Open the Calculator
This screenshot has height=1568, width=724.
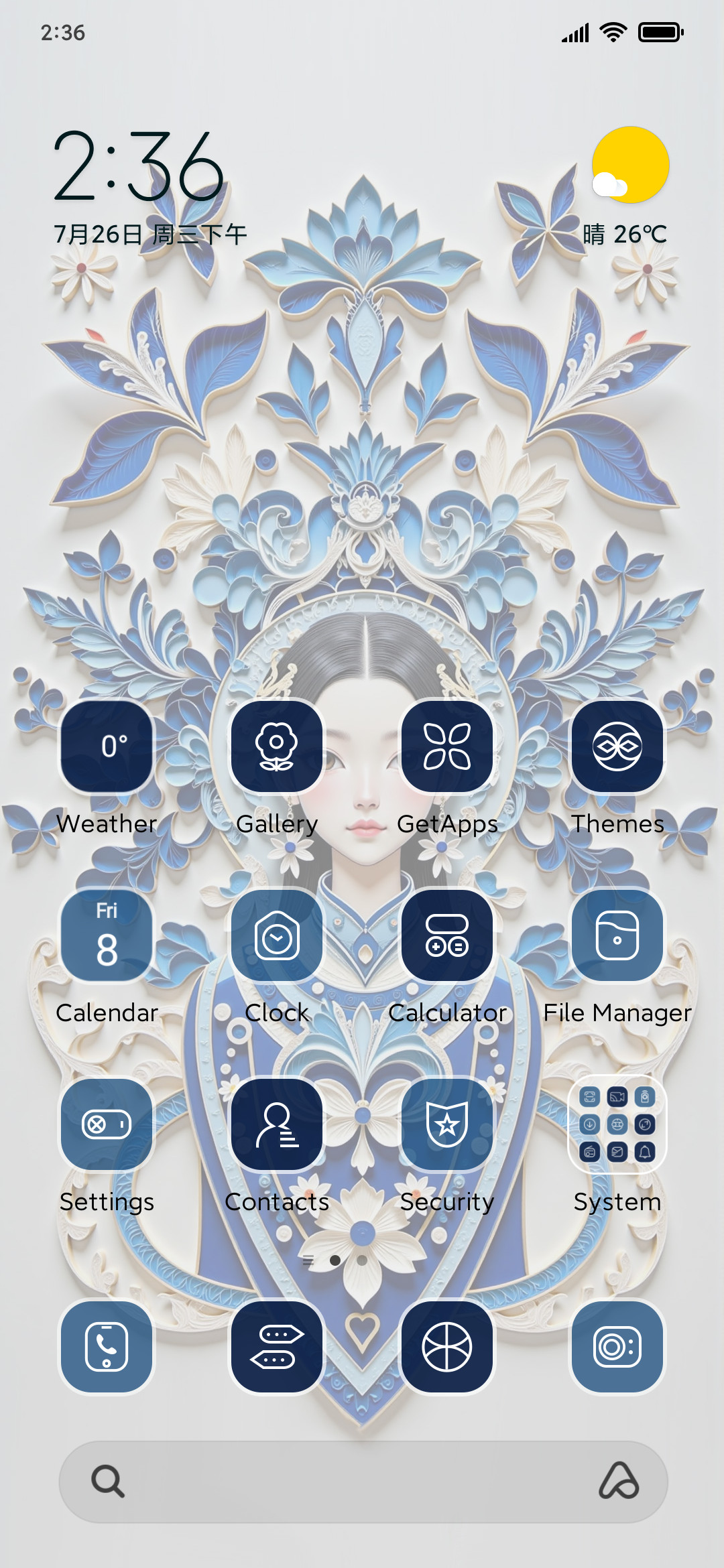(x=447, y=935)
